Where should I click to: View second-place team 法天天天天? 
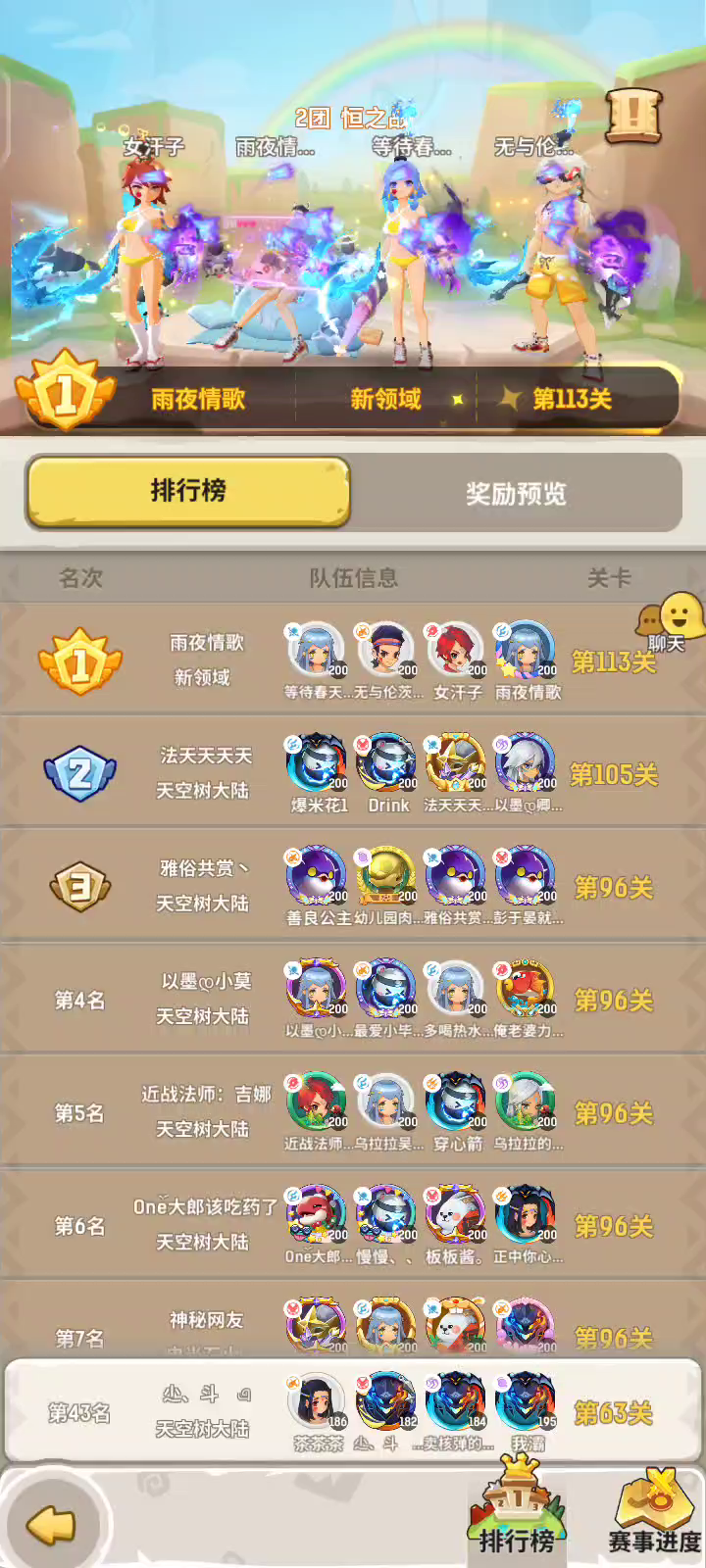pyautogui.click(x=353, y=772)
